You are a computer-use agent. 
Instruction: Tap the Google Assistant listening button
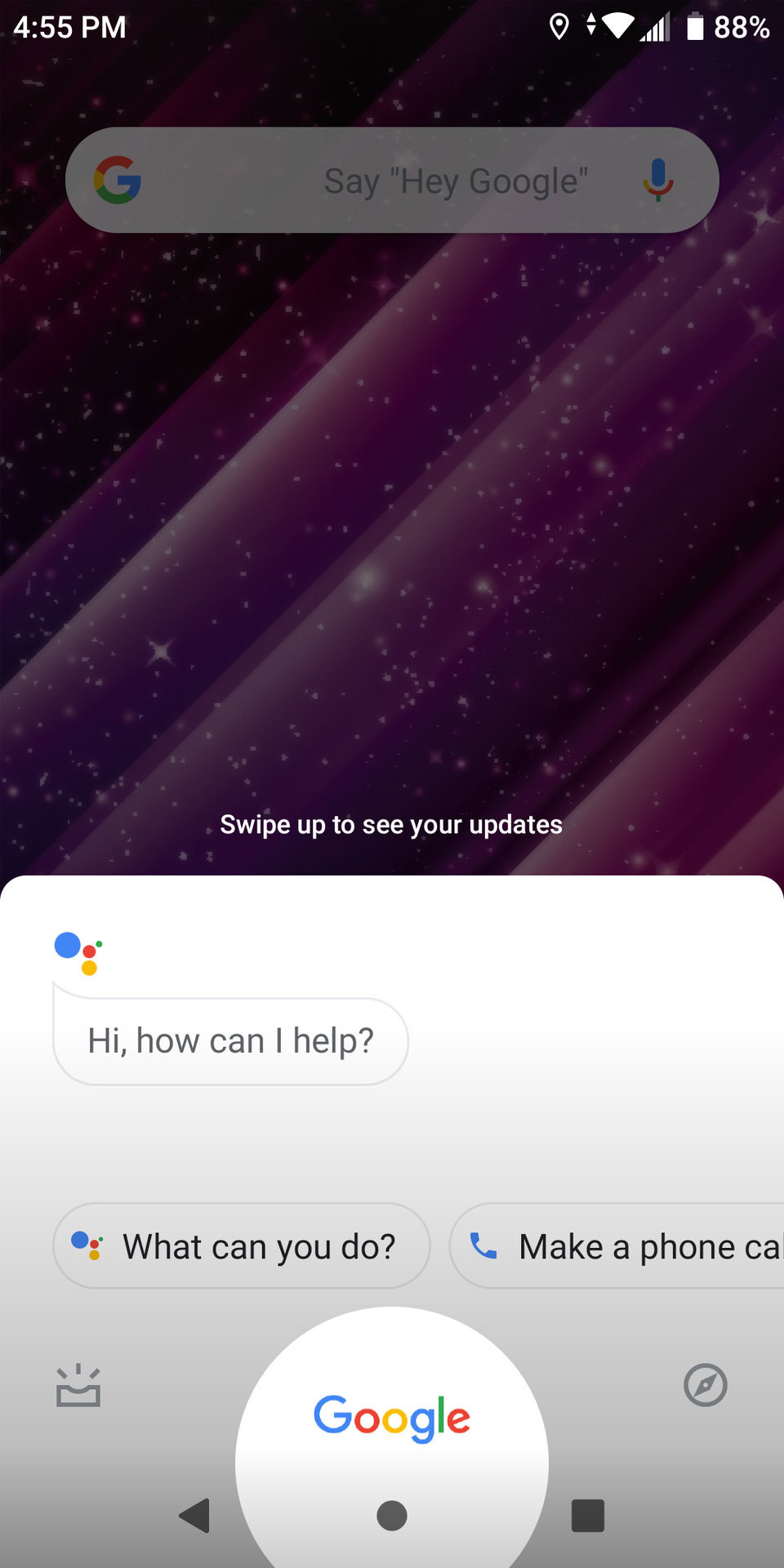pos(392,1417)
